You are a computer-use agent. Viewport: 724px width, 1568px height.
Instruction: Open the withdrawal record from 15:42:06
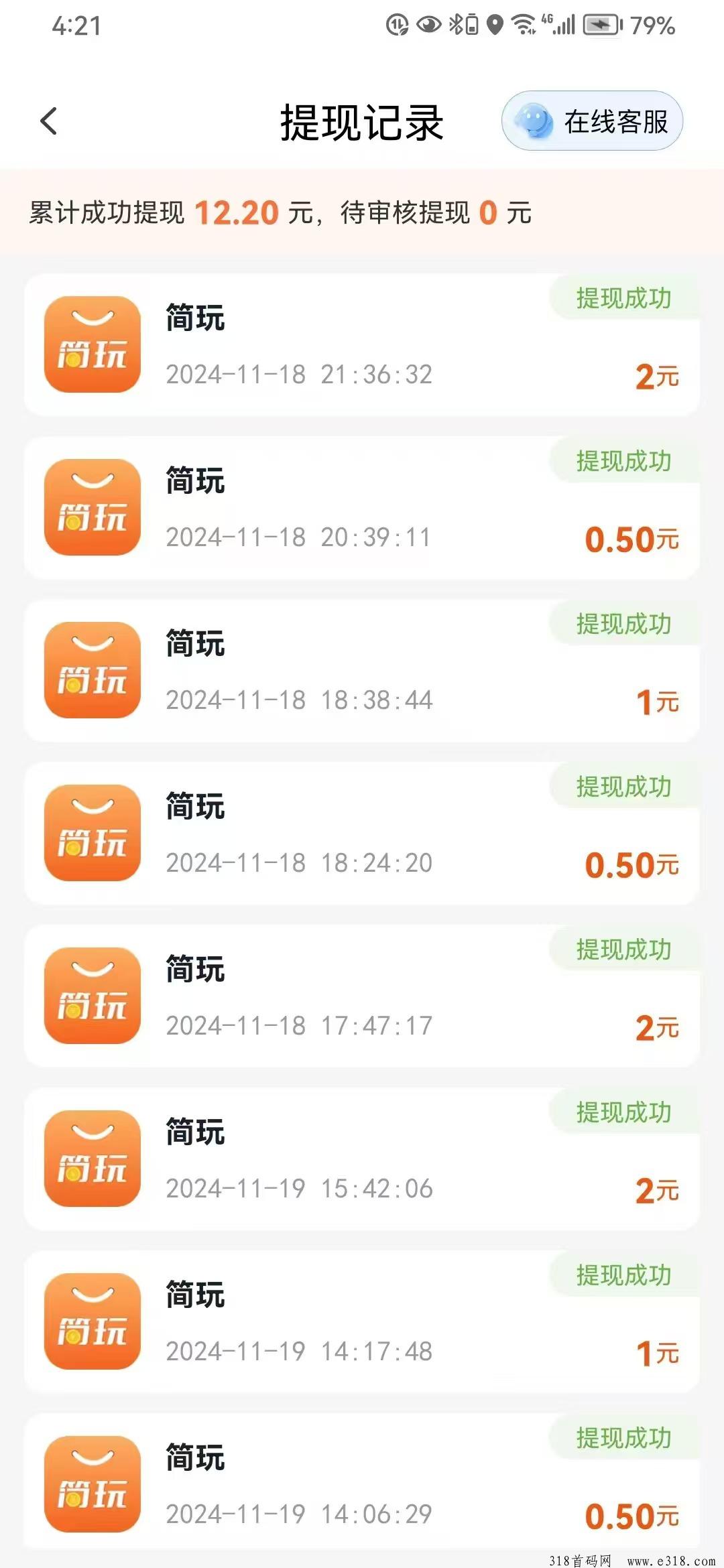[362, 1159]
